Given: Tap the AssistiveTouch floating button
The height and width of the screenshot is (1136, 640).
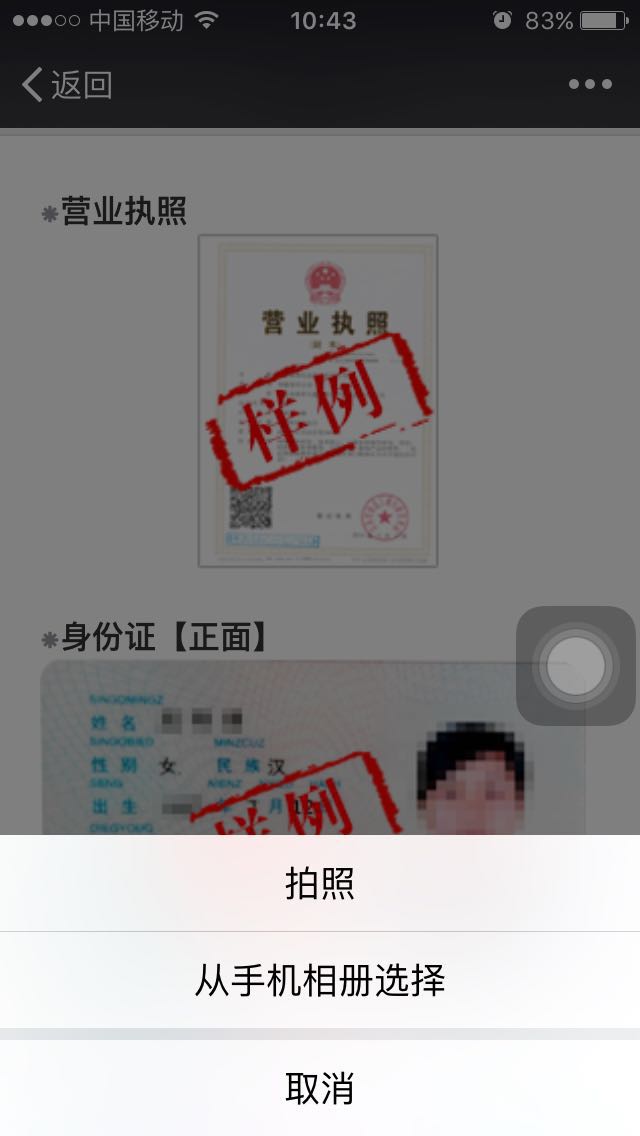Looking at the screenshot, I should coord(575,665).
